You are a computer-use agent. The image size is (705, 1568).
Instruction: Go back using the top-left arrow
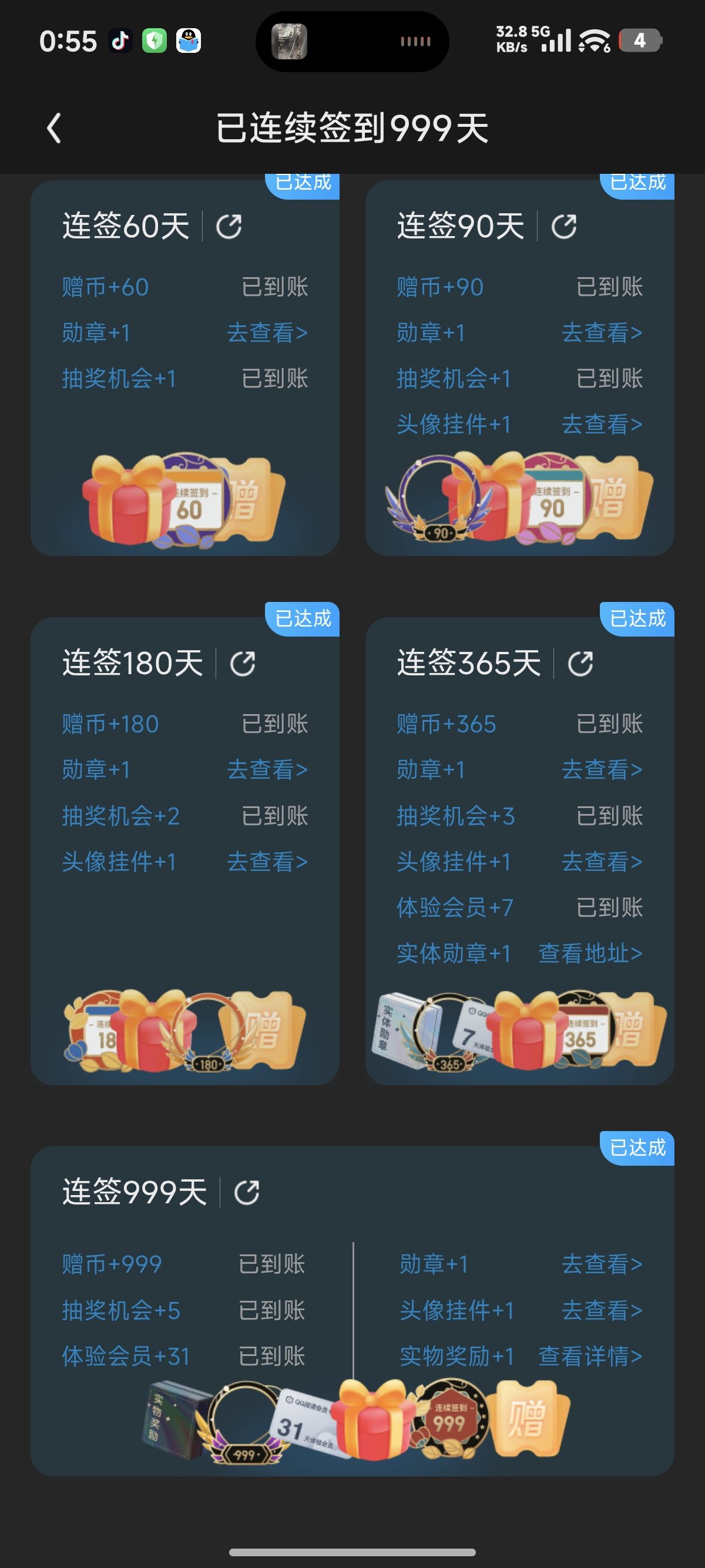[54, 129]
